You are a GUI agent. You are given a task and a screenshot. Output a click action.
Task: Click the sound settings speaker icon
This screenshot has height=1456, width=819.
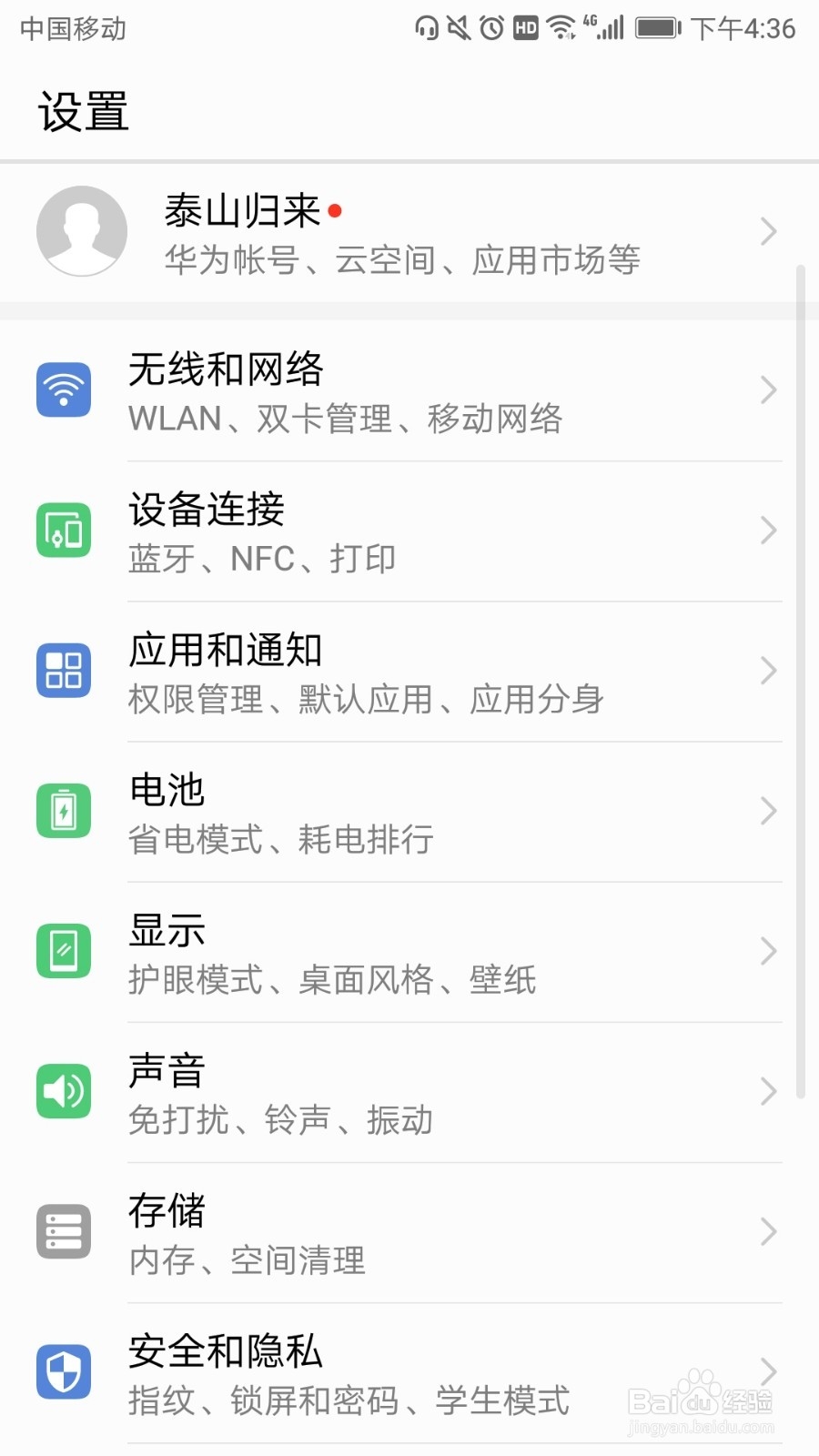[63, 1091]
